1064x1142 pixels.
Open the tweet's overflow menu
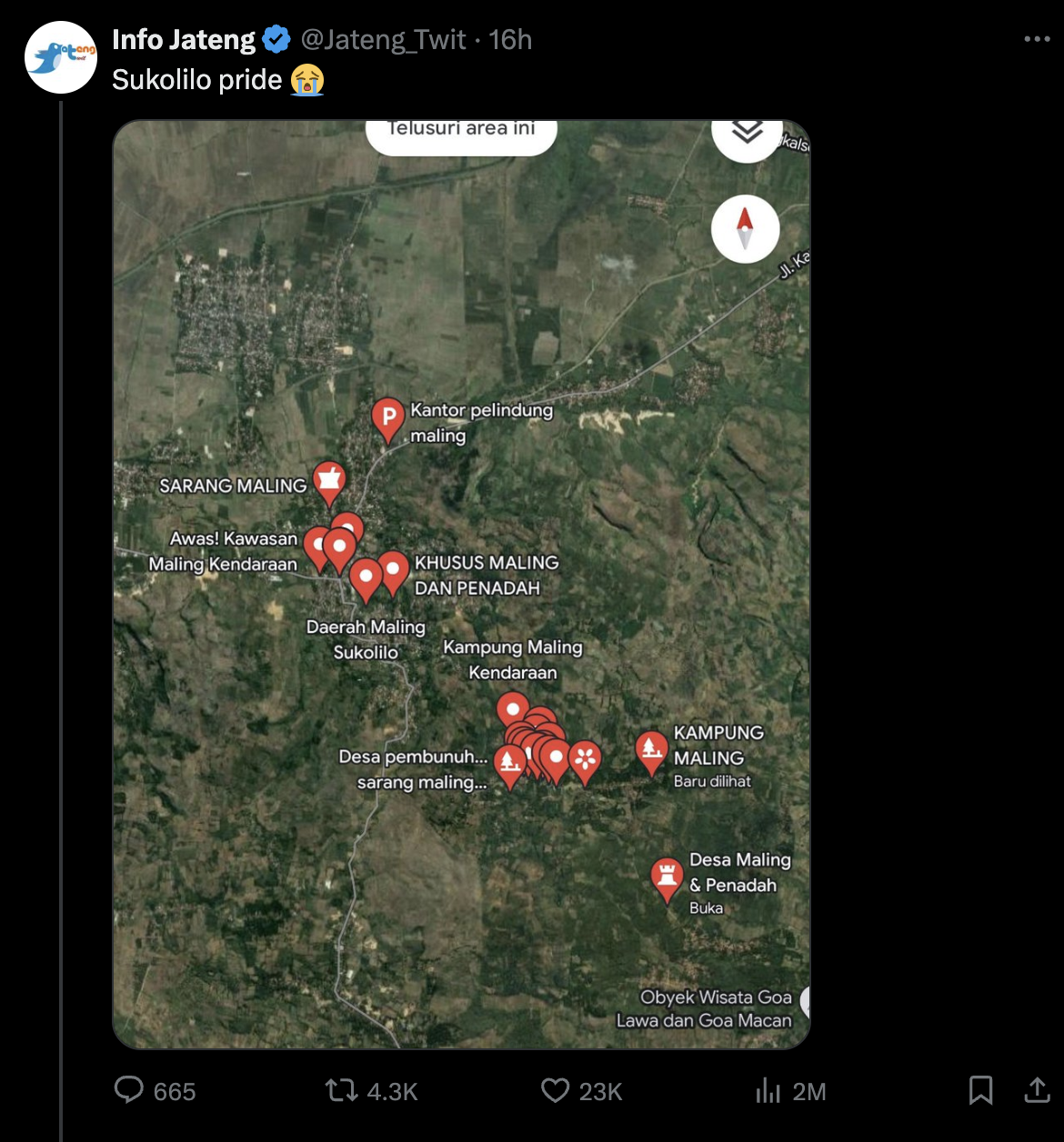coord(1037,39)
